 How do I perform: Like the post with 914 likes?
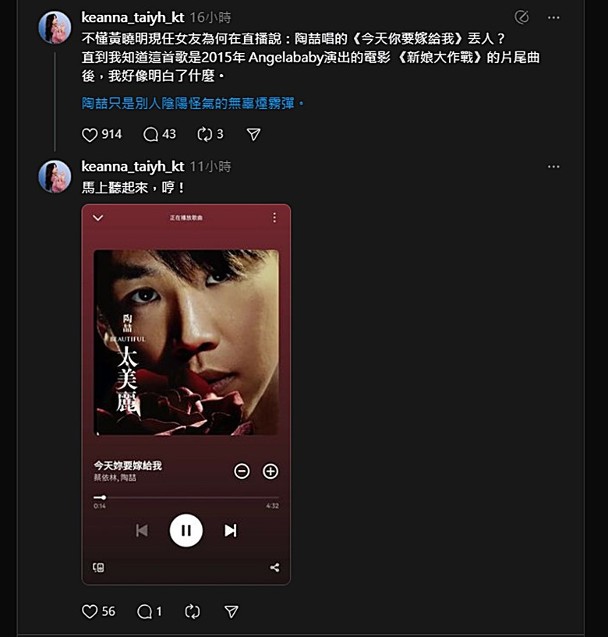pos(90,134)
